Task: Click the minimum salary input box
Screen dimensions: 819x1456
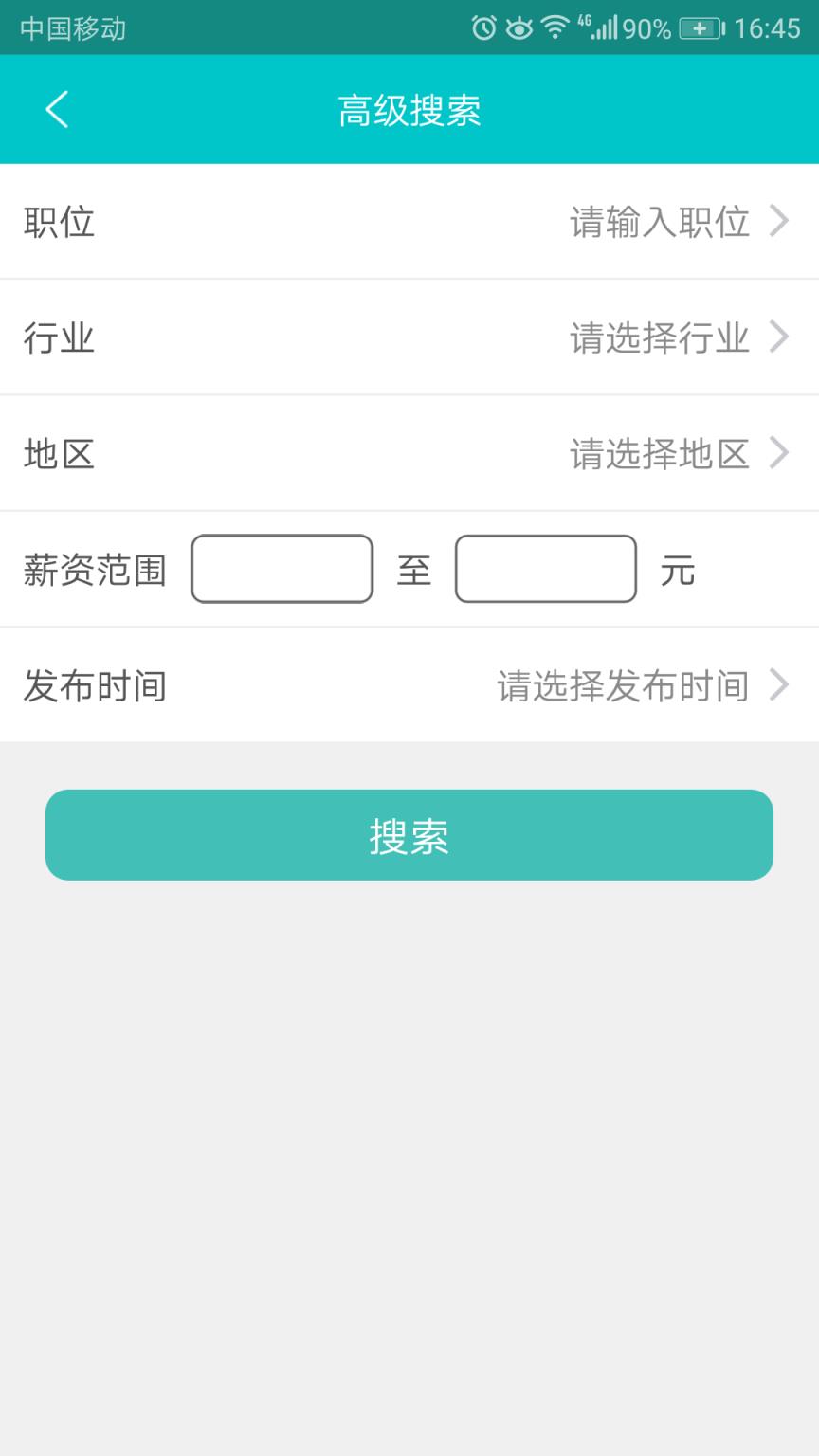Action: pyautogui.click(x=282, y=569)
